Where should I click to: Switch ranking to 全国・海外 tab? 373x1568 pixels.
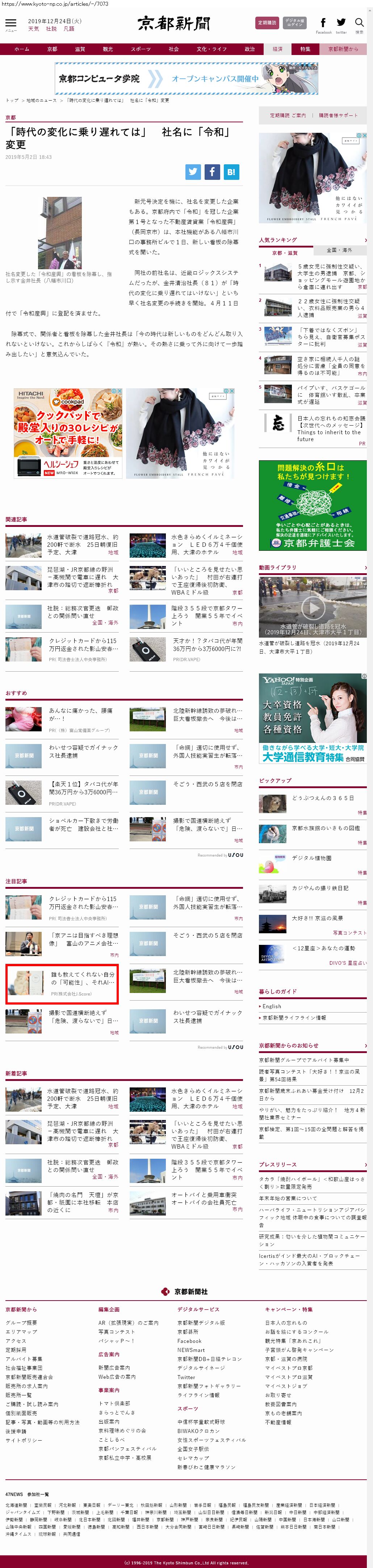click(339, 250)
